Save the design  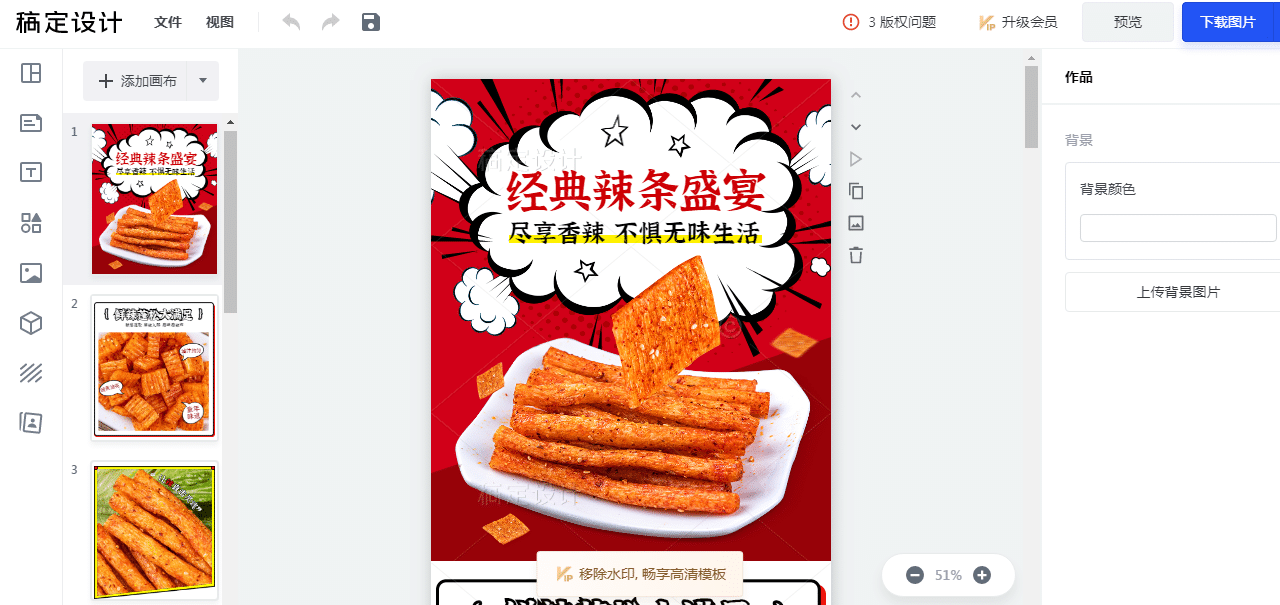(x=371, y=22)
